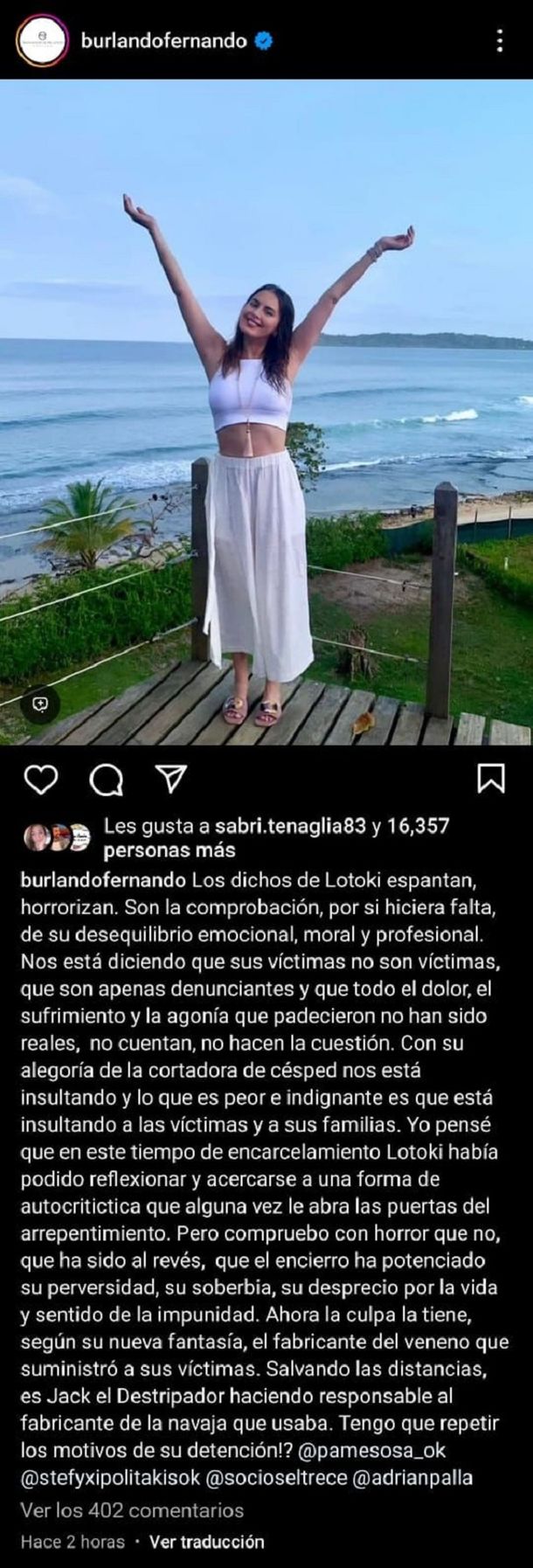Open burlandofernando's profile from the post header

point(163,40)
